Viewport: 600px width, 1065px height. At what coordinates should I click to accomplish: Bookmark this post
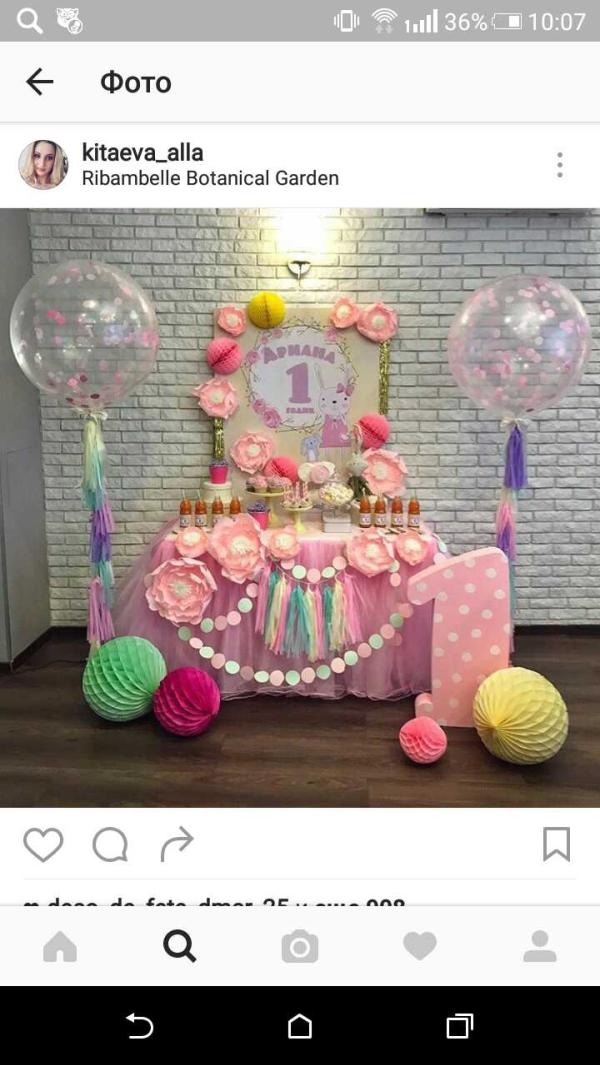(x=556, y=844)
